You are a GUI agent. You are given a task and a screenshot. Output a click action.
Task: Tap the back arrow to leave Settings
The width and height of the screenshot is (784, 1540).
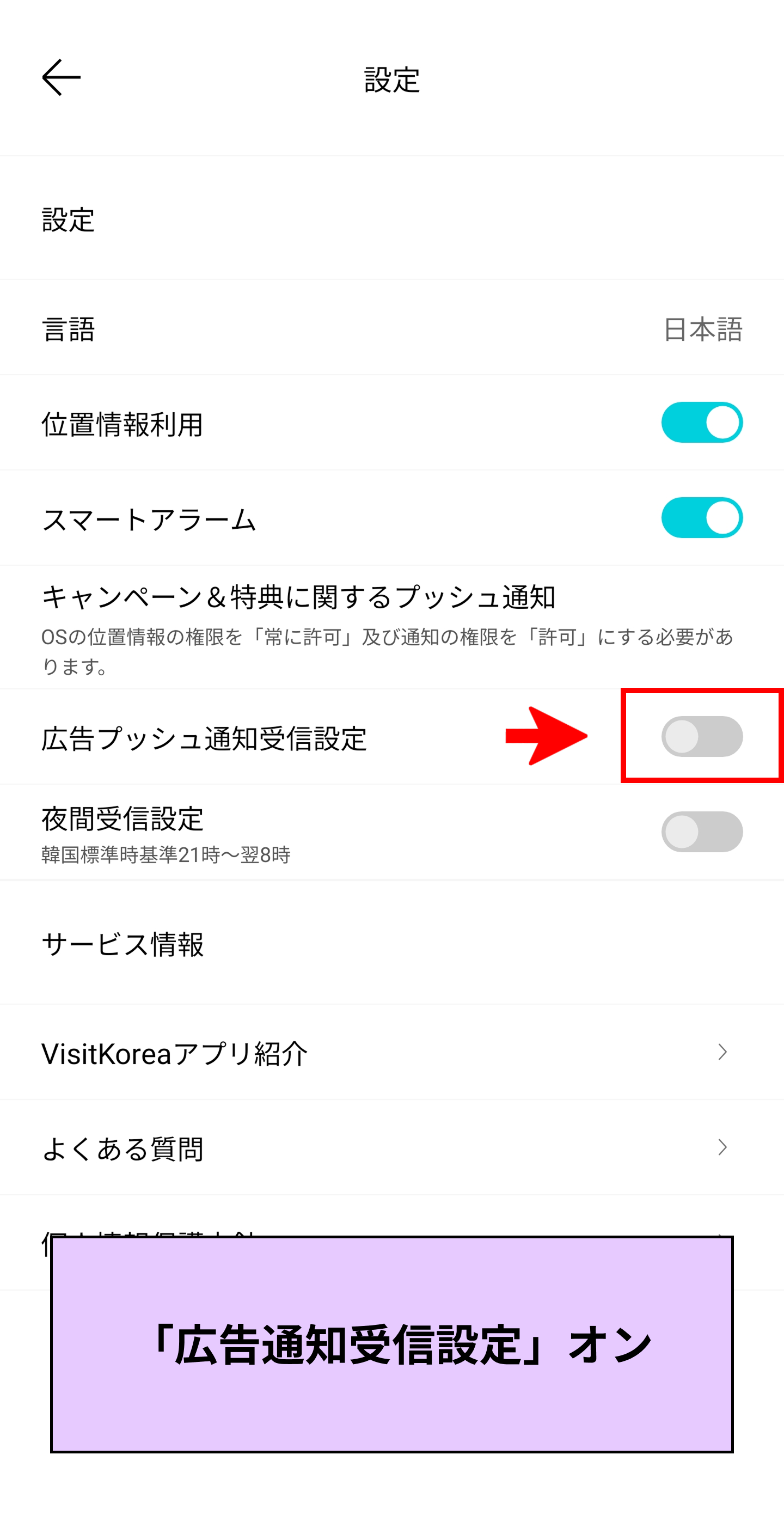point(60,78)
